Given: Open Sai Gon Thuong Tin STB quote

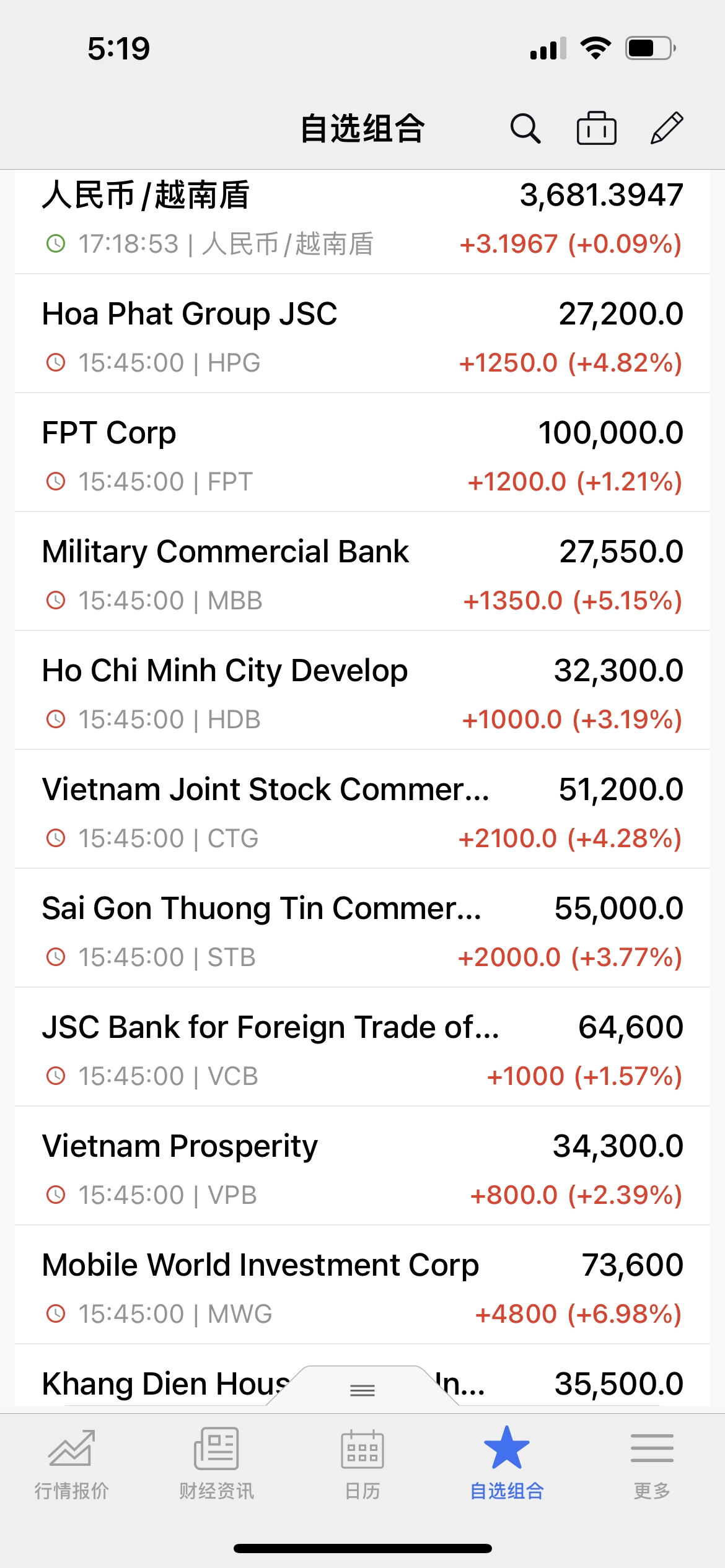Looking at the screenshot, I should [x=362, y=929].
